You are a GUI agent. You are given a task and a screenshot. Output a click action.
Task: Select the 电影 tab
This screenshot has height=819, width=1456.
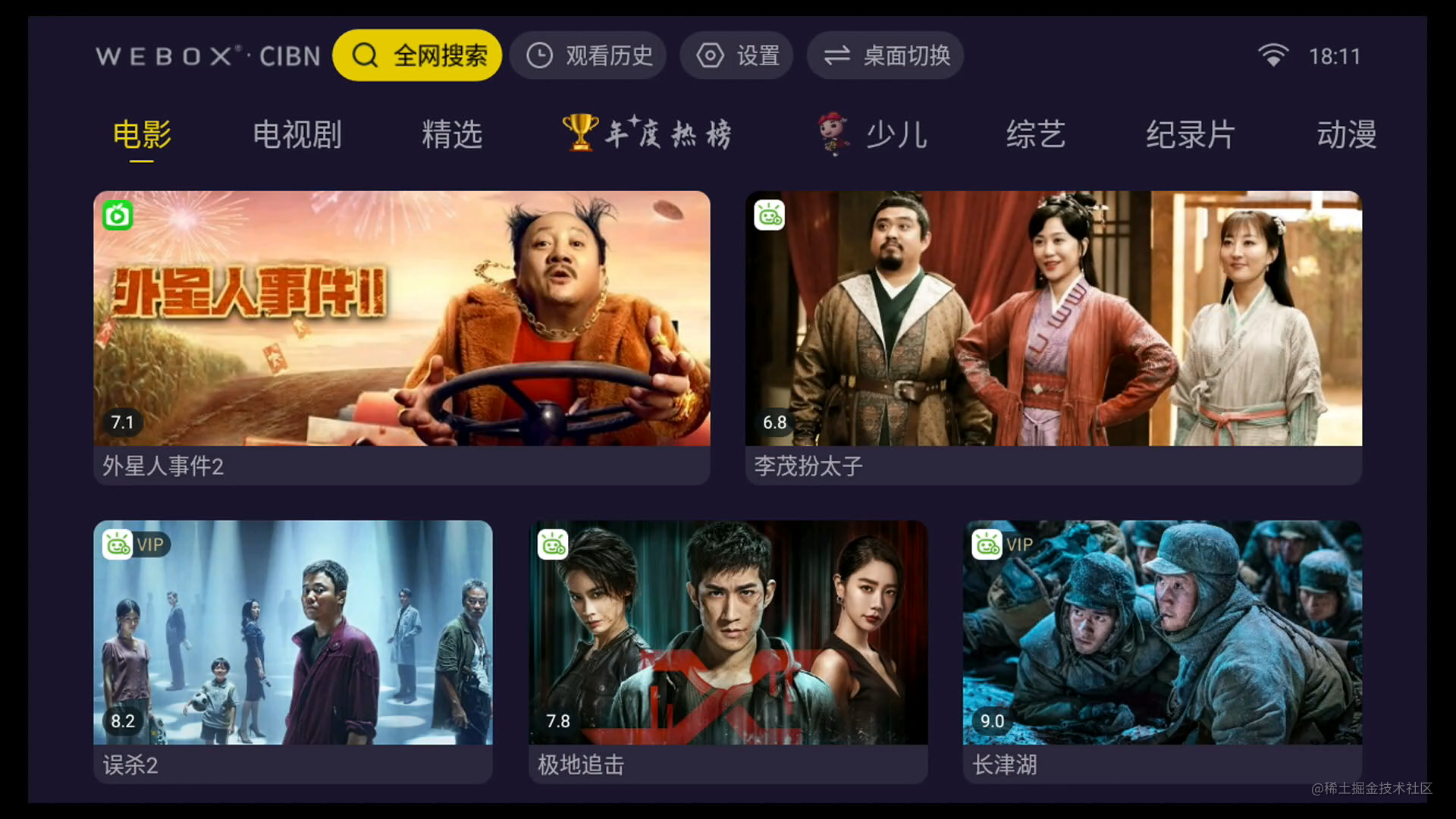point(142,135)
